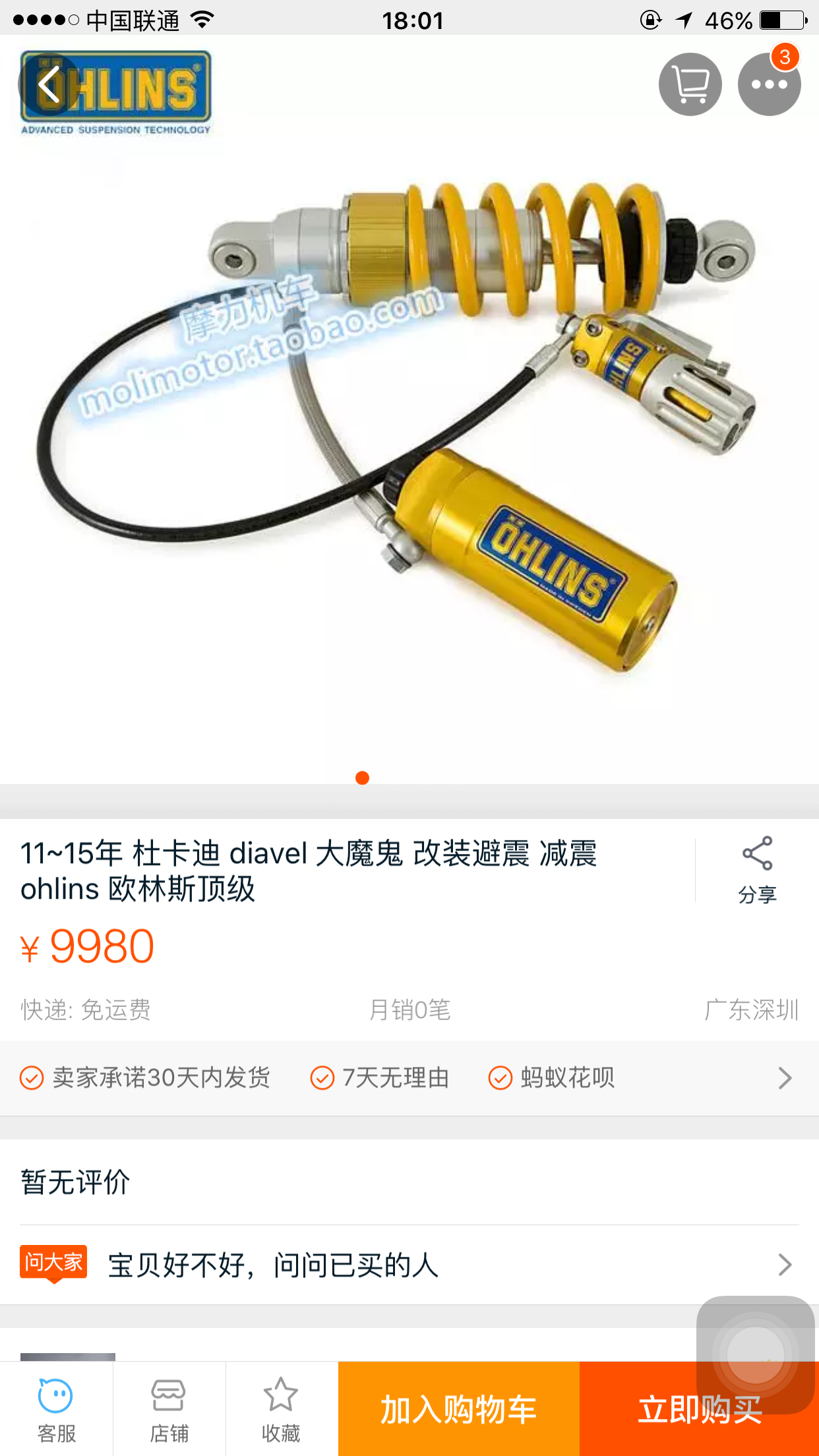This screenshot has height=1456, width=819.
Task: Expand the seller service guarantees row
Action: 783,1077
